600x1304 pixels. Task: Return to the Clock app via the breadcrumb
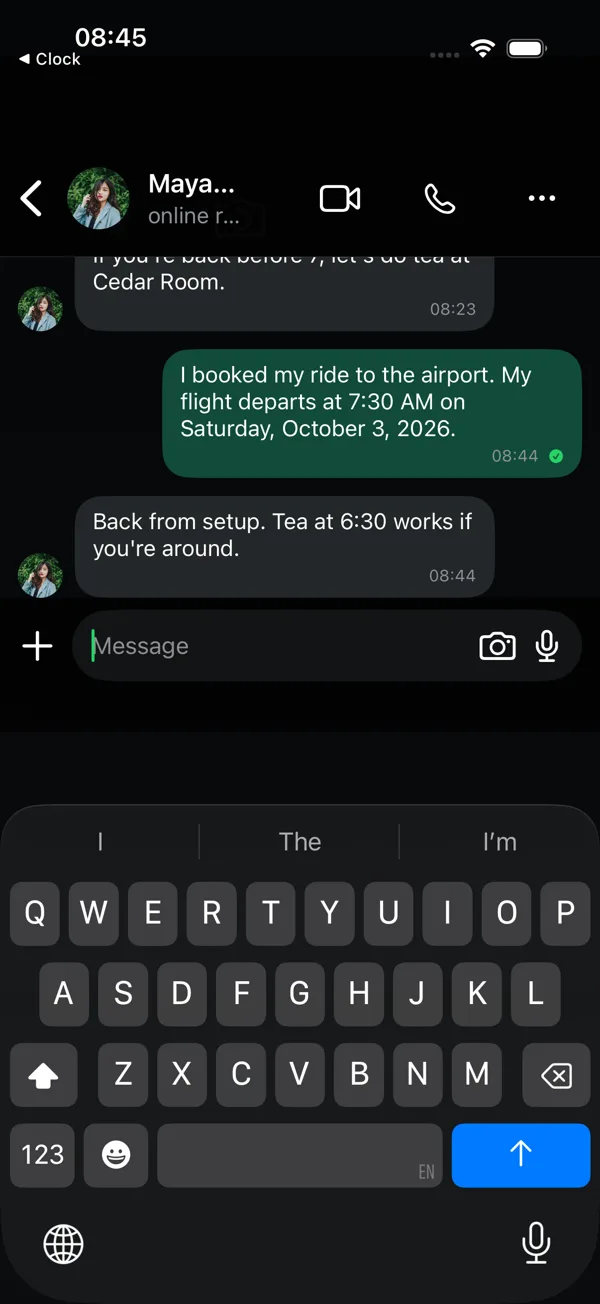49,59
